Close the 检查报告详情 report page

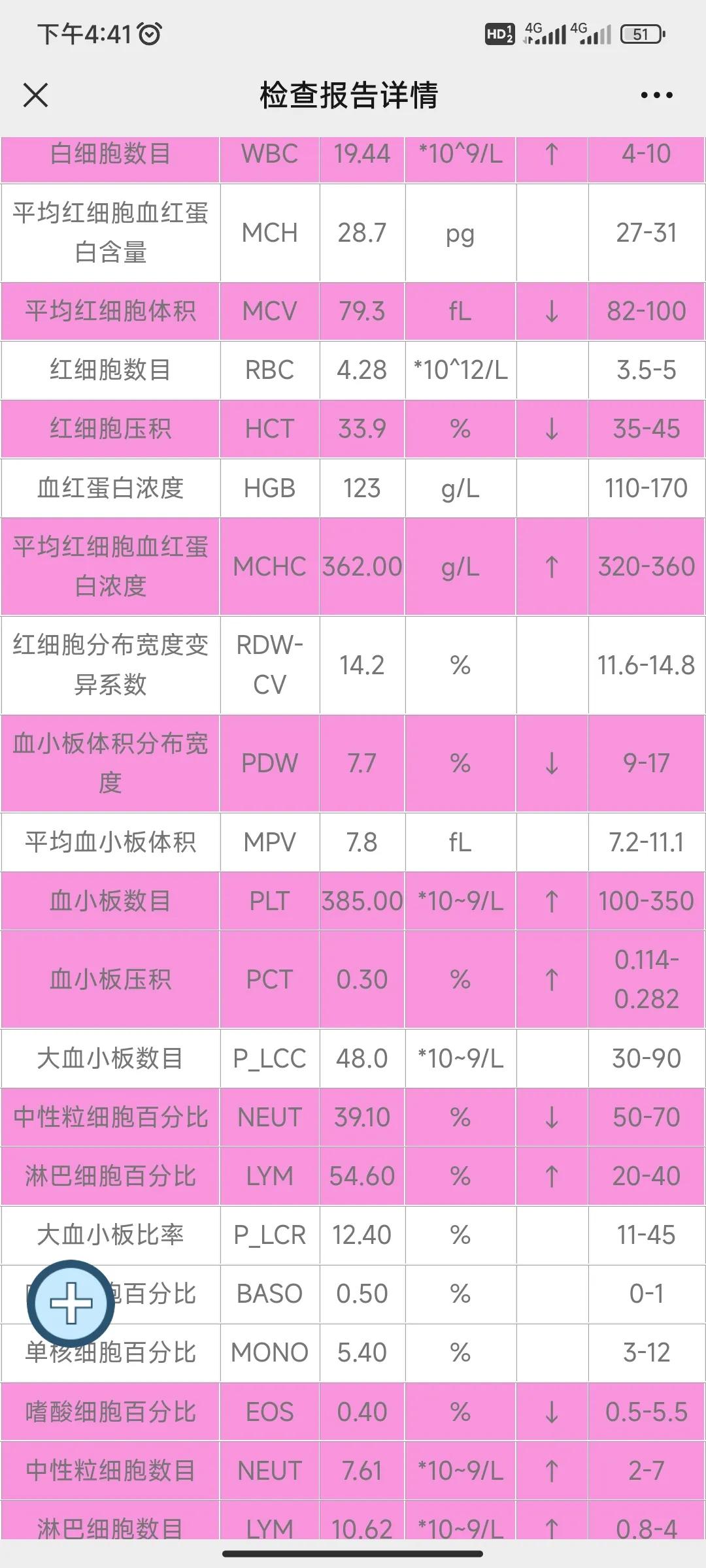coord(37,95)
